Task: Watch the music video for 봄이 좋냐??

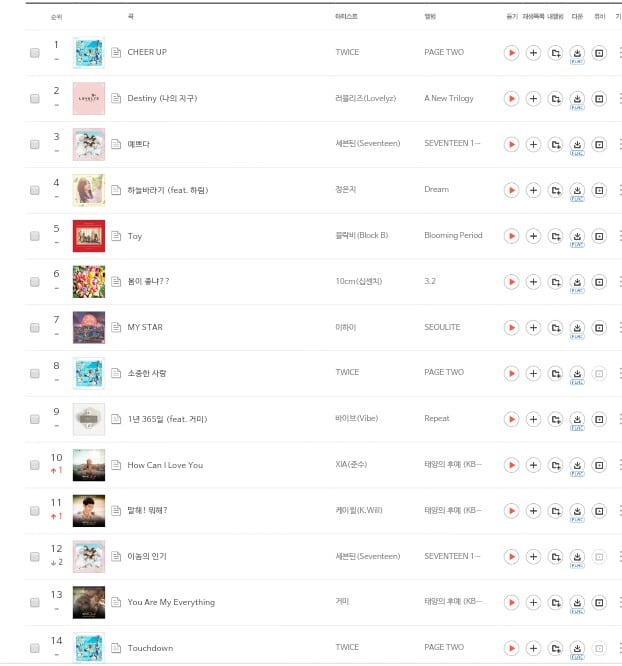Action: pyautogui.click(x=599, y=281)
